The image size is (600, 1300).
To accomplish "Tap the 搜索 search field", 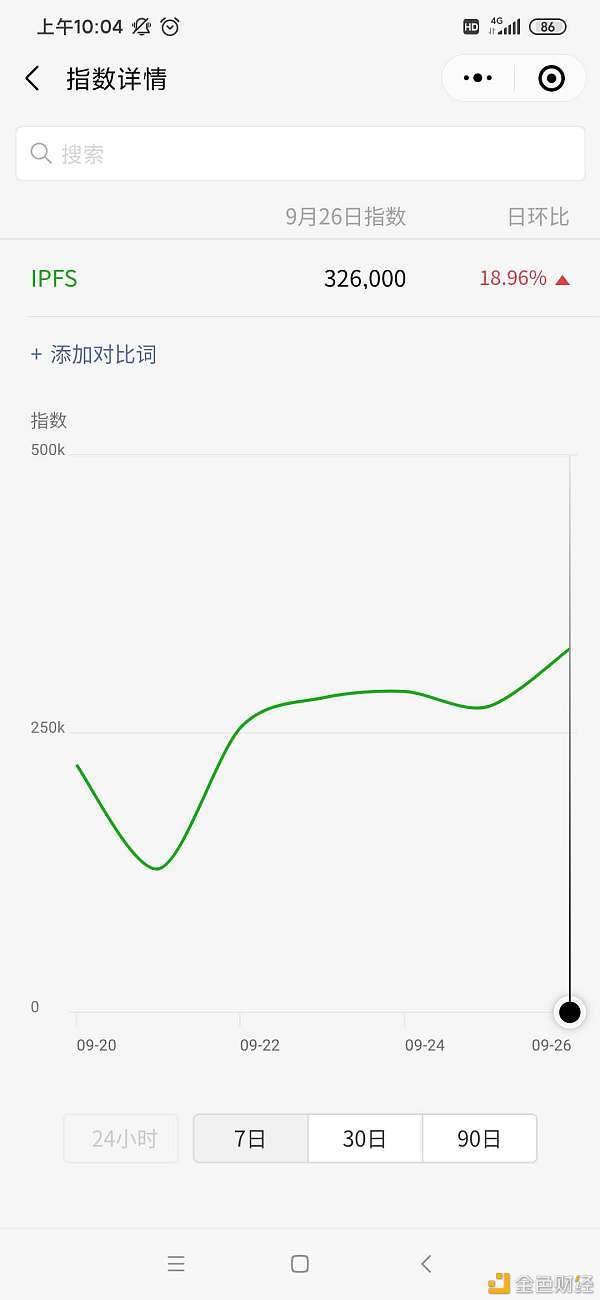I will coord(300,154).
